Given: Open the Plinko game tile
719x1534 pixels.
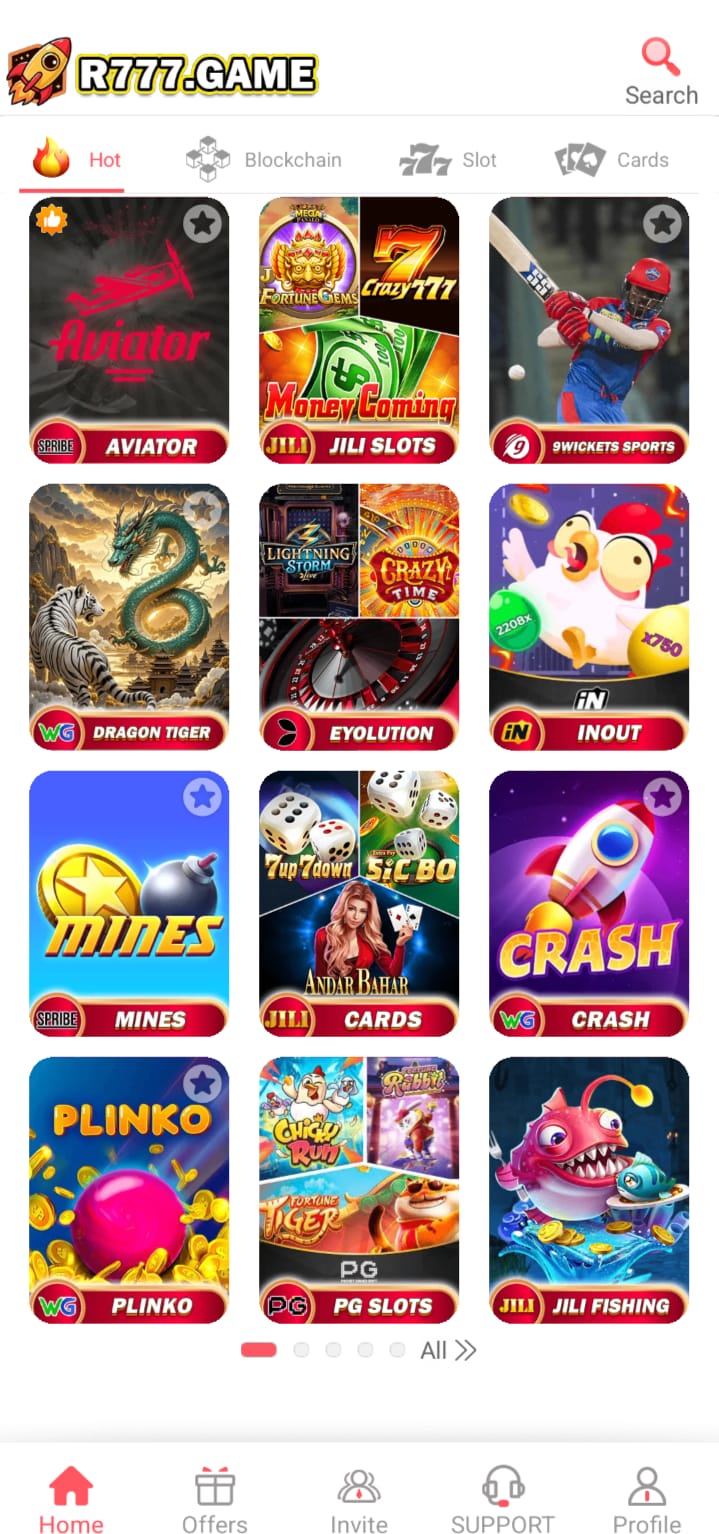Looking at the screenshot, I should click(129, 1190).
